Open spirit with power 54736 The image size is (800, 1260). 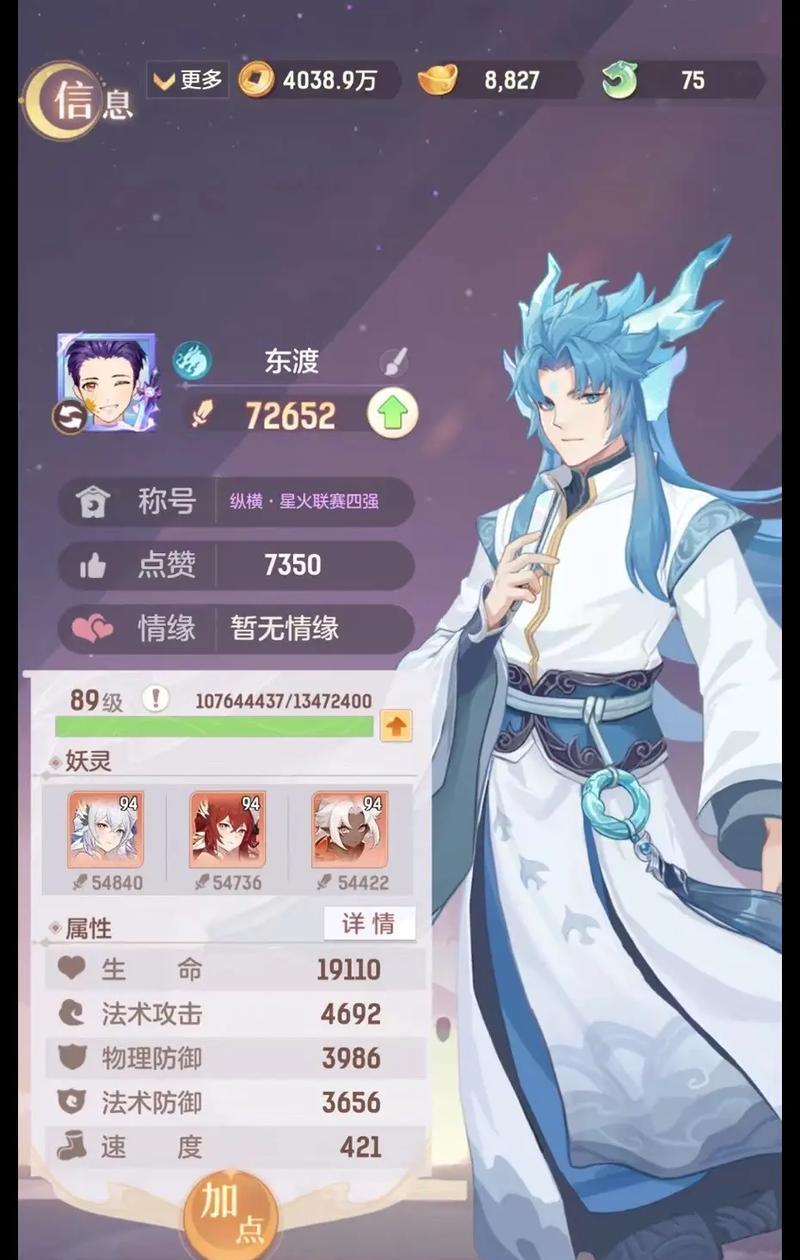pyautogui.click(x=227, y=830)
